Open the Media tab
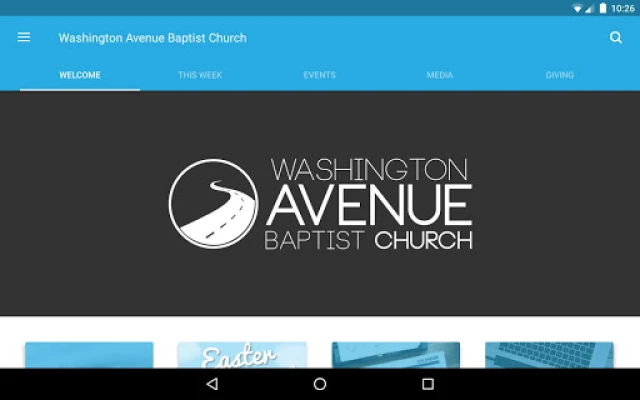 [x=440, y=75]
